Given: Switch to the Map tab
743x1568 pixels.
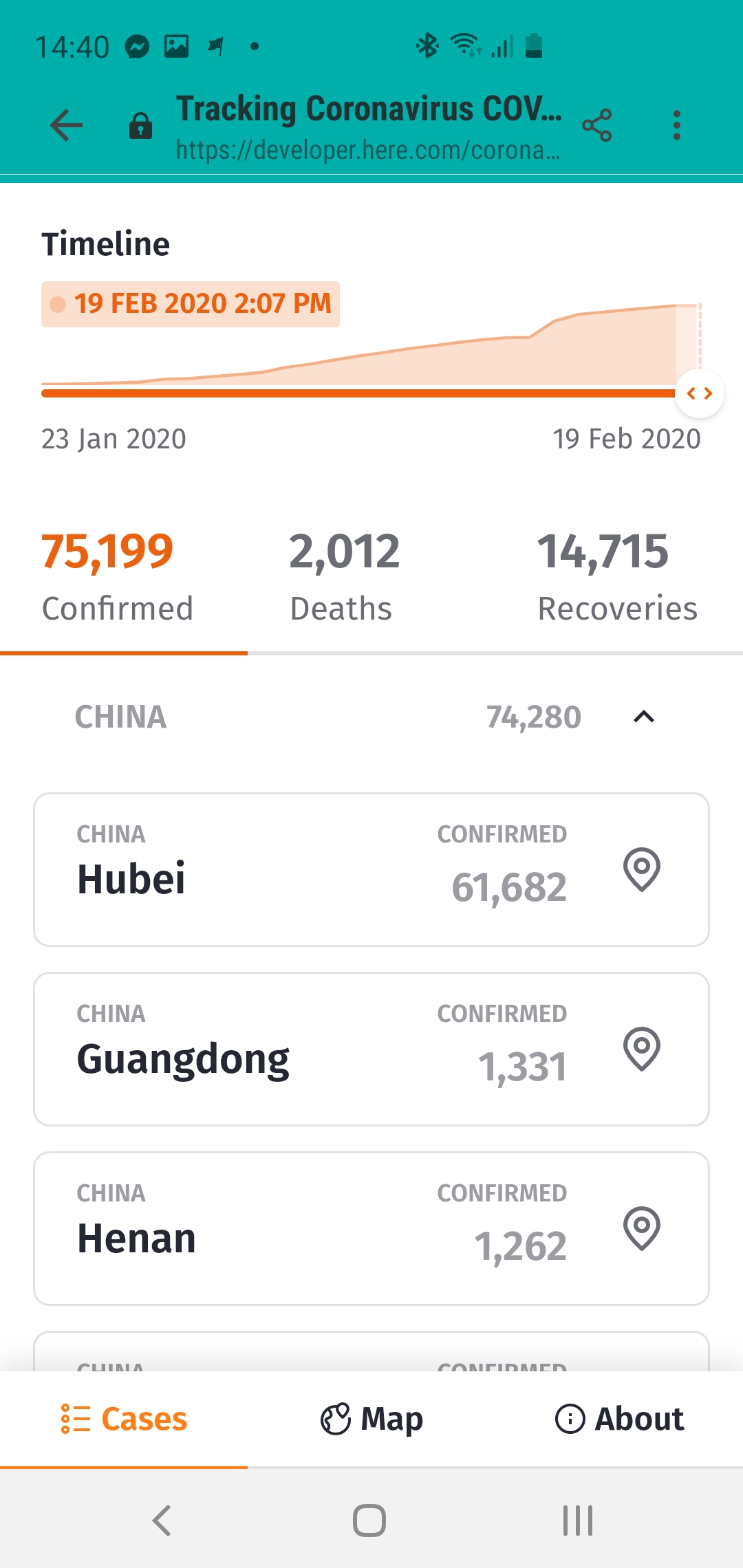Looking at the screenshot, I should [371, 1419].
